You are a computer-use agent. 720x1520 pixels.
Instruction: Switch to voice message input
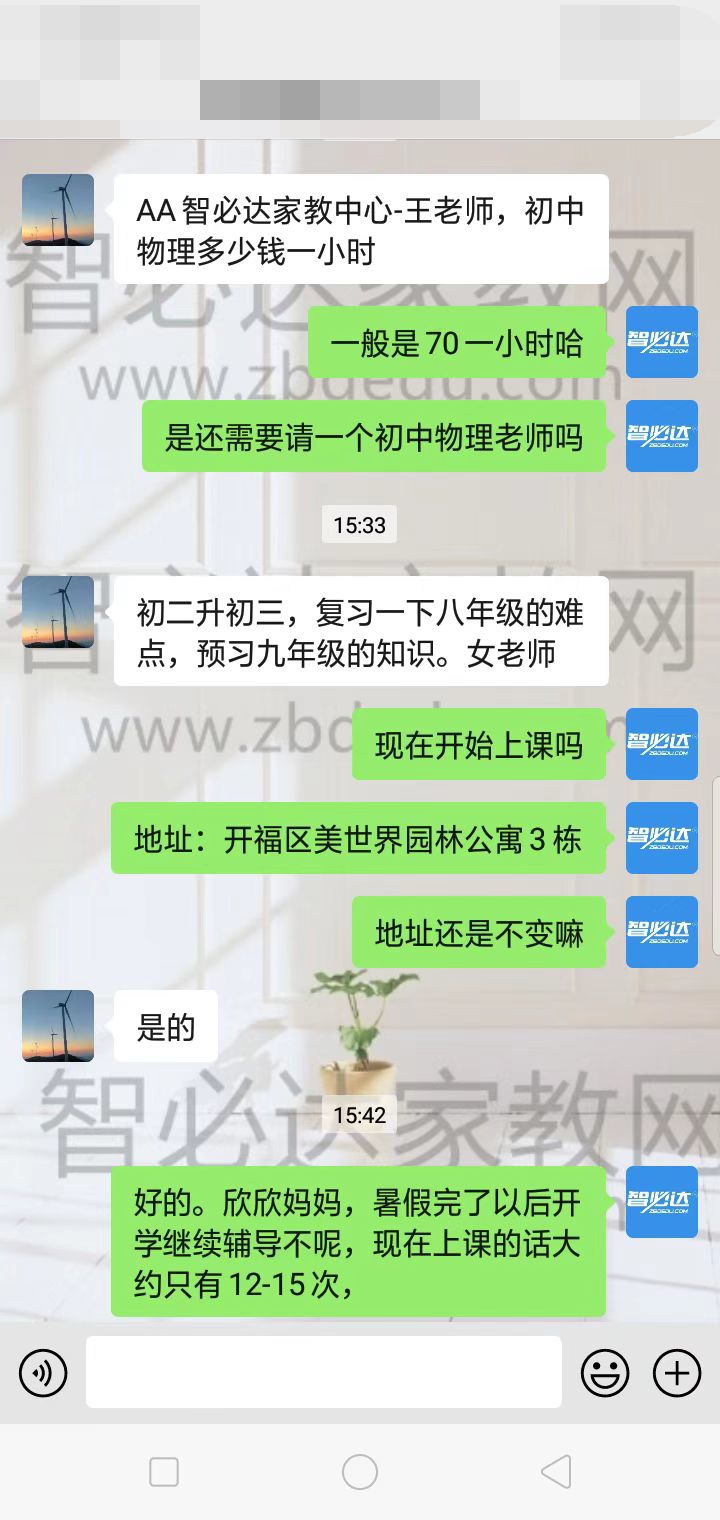pos(43,1373)
